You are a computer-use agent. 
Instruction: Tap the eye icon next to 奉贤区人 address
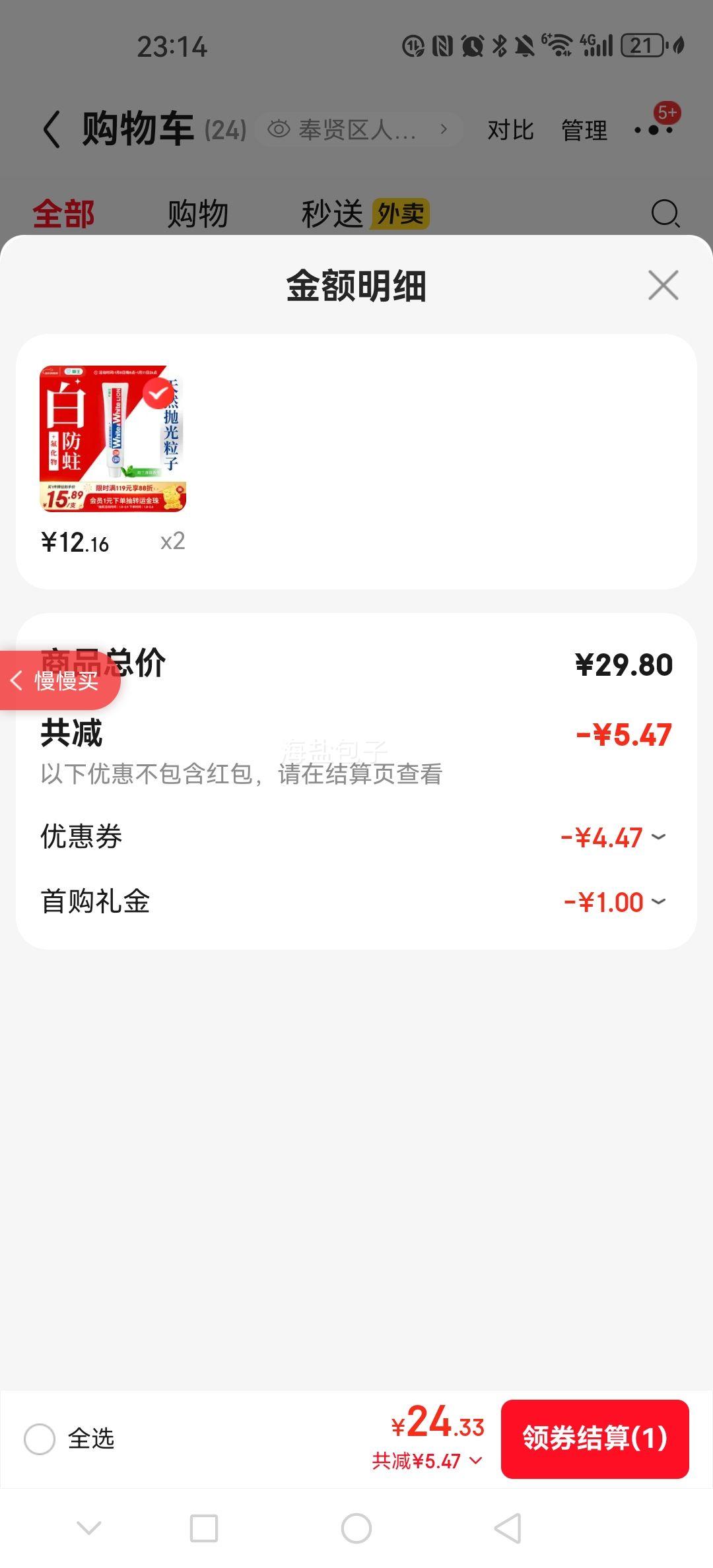[x=279, y=129]
